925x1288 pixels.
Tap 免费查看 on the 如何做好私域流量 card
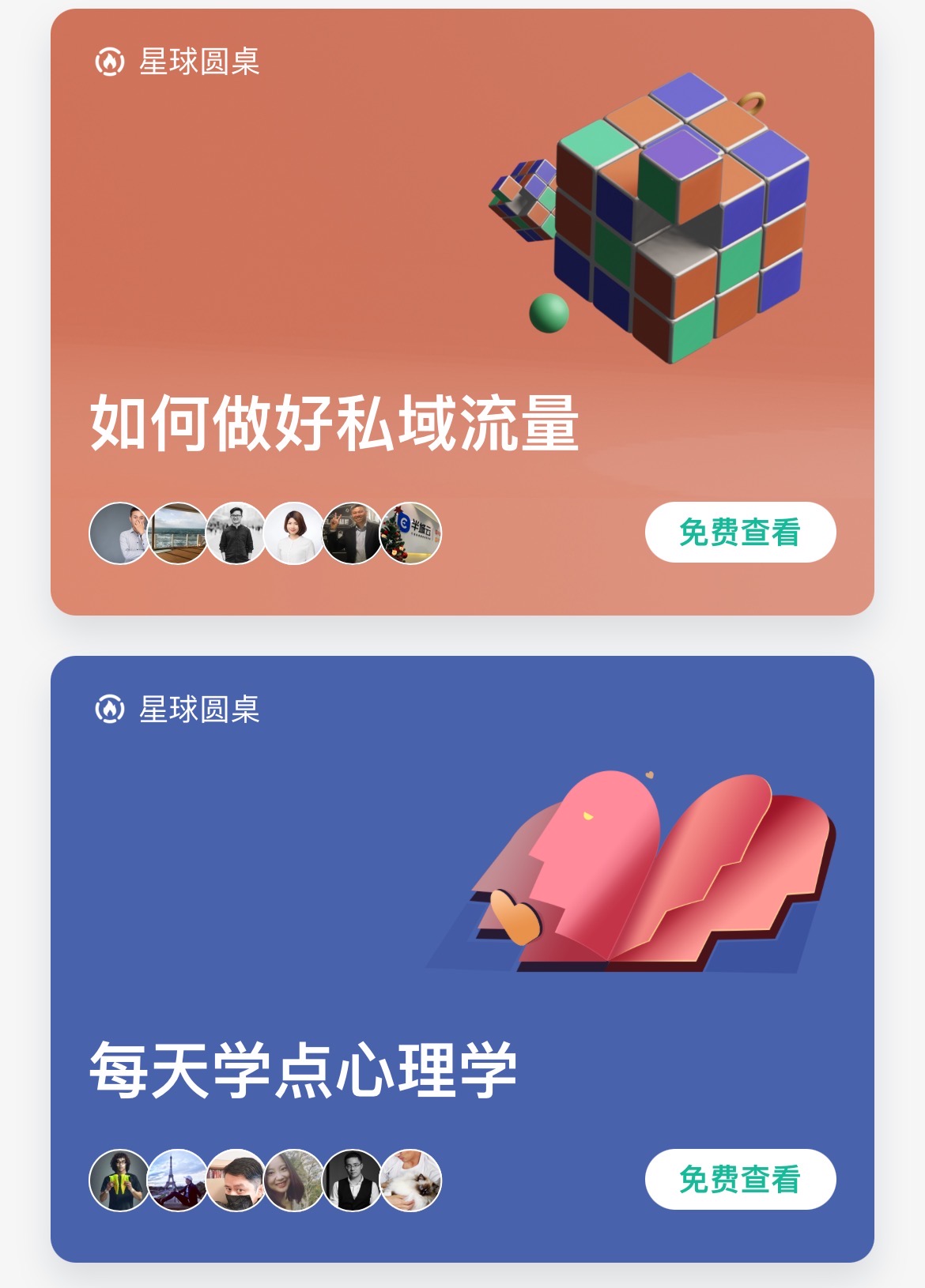pos(740,532)
